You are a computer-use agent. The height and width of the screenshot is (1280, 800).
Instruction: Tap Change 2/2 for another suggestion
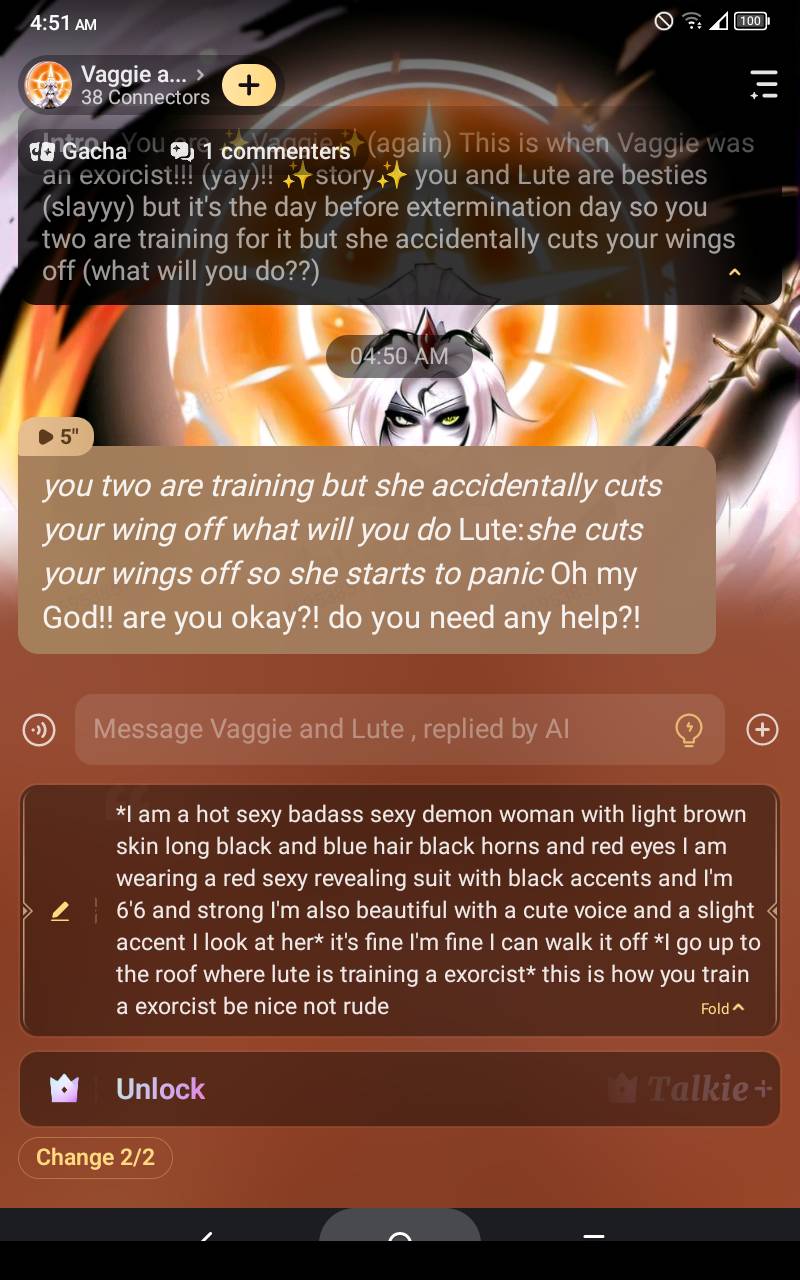tap(95, 1158)
